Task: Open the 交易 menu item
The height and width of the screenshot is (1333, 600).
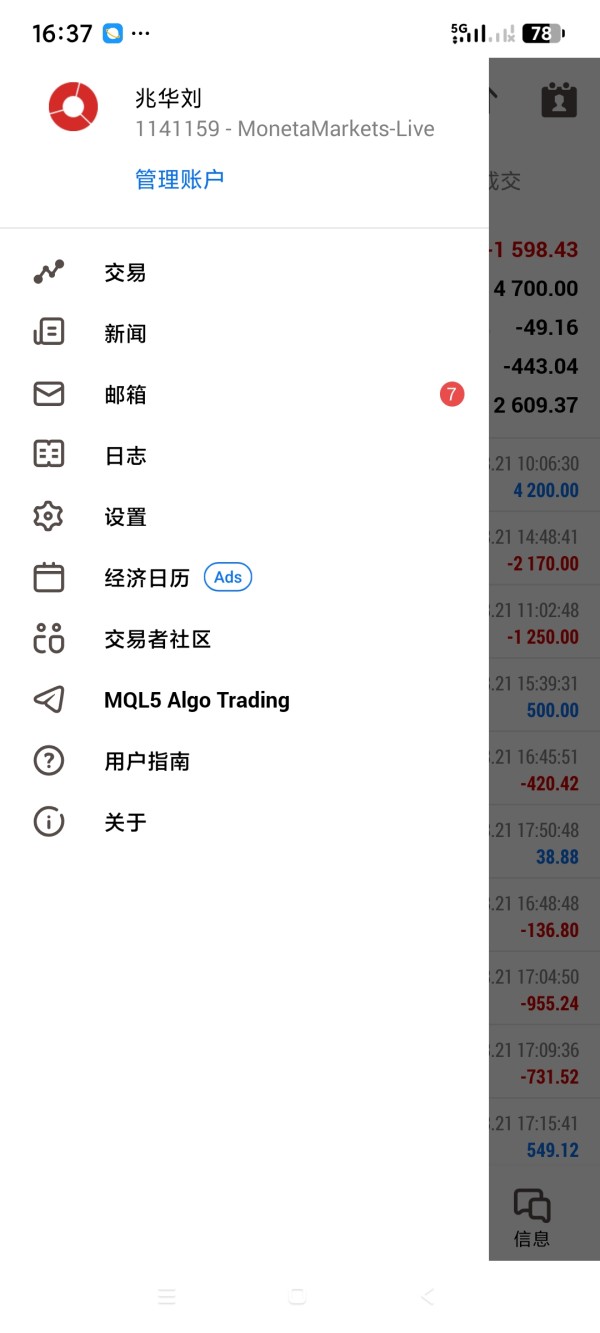Action: pyautogui.click(x=244, y=272)
